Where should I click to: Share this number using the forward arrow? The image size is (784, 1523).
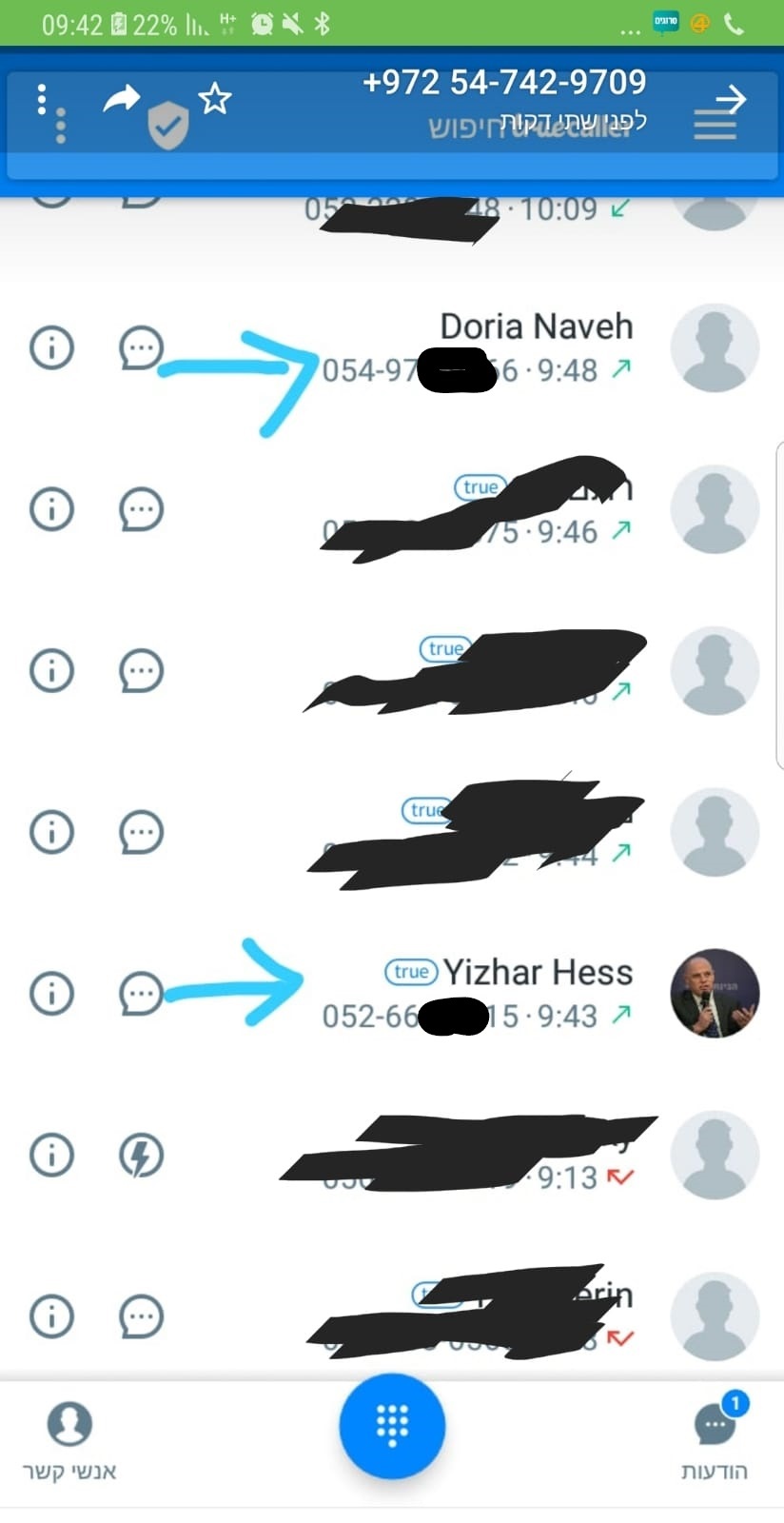tap(121, 98)
